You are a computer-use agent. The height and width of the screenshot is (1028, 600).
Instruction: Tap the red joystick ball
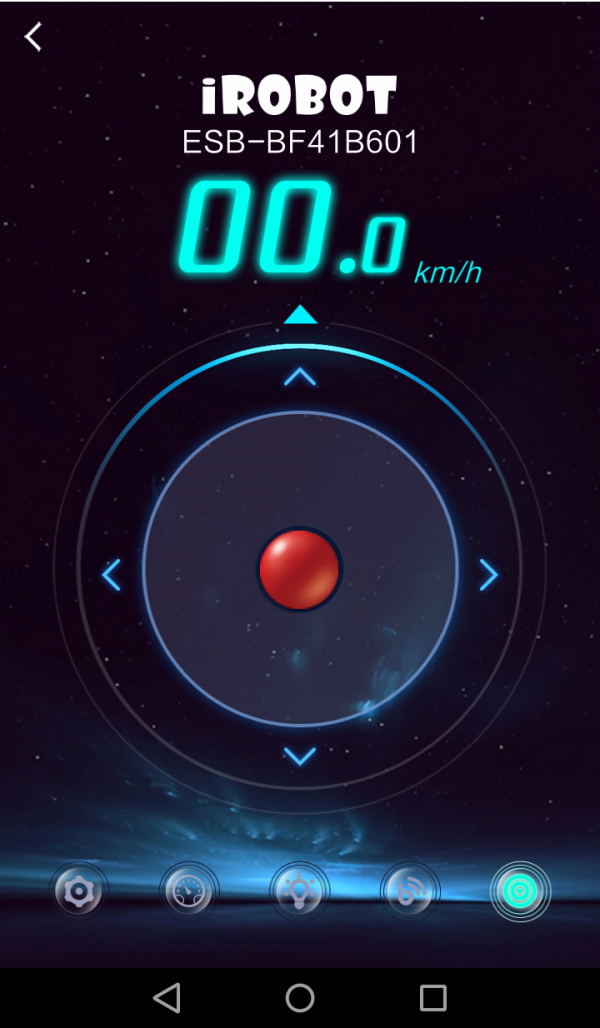300,570
